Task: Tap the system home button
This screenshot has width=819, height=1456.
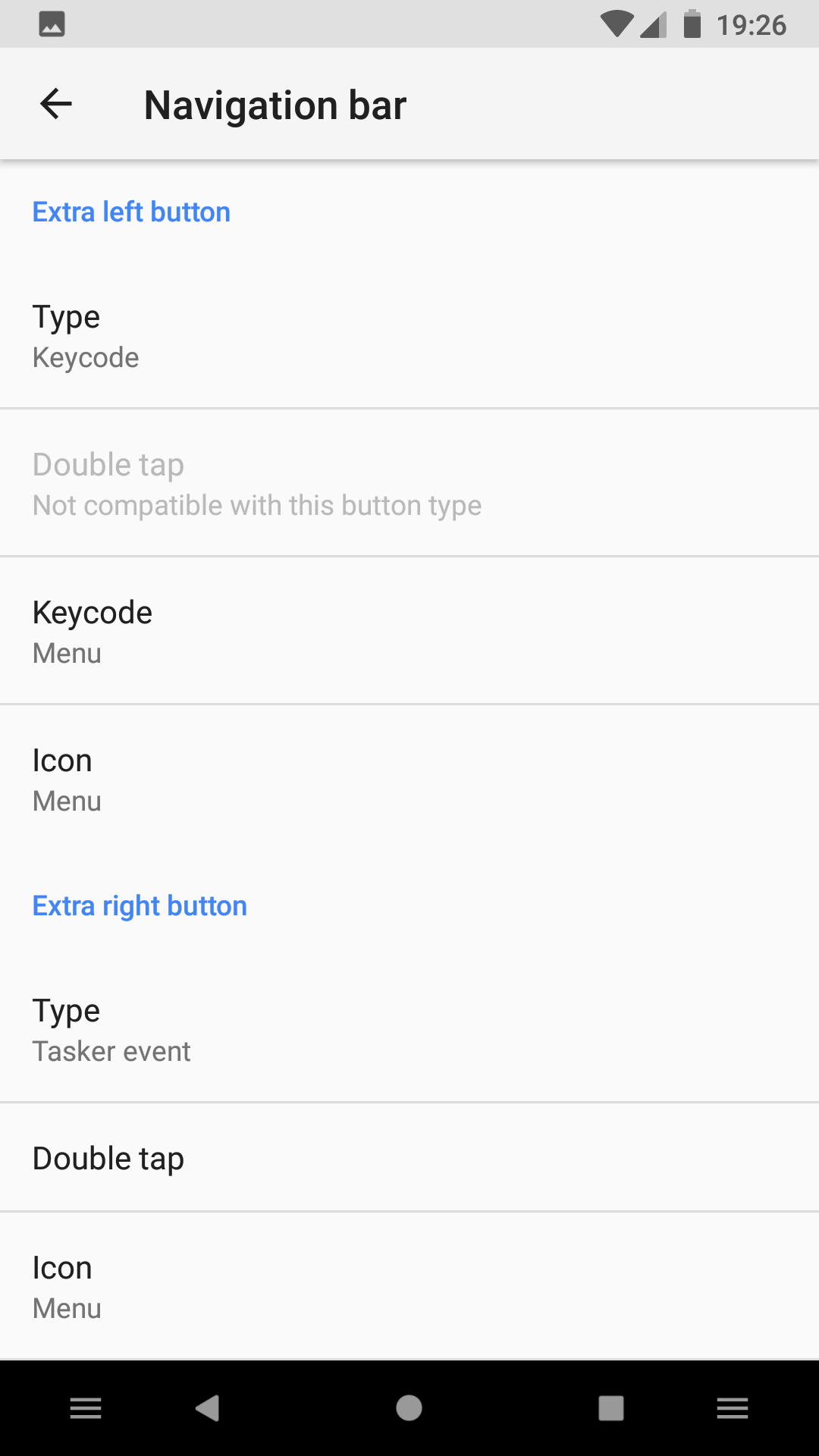Action: [409, 1408]
